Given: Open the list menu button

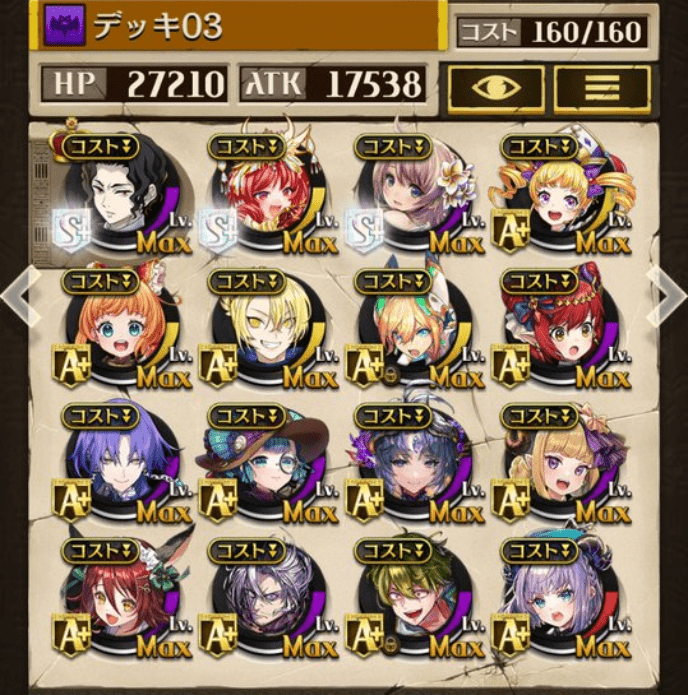Looking at the screenshot, I should pos(602,87).
